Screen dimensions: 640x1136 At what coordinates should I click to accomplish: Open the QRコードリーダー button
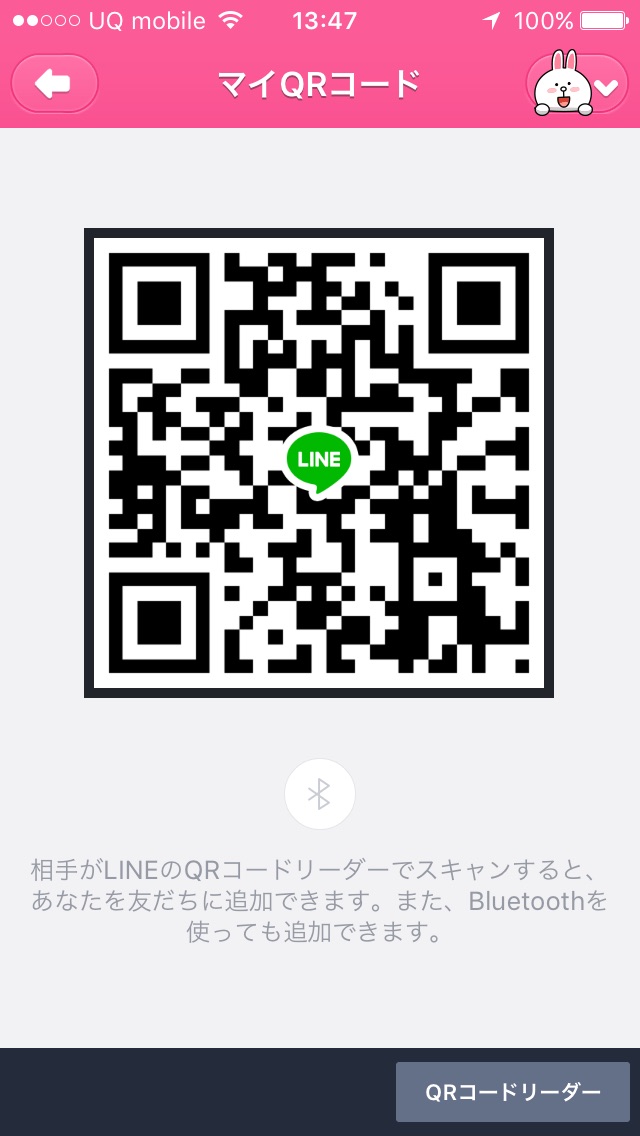click(512, 1091)
